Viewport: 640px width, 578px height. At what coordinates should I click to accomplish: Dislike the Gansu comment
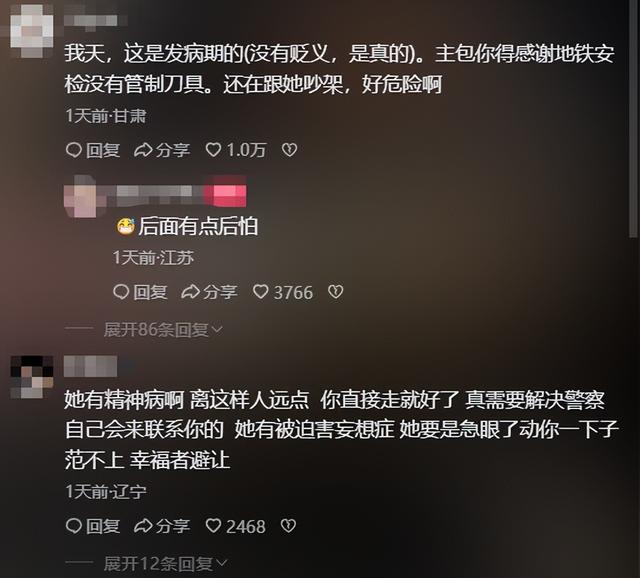tap(289, 150)
